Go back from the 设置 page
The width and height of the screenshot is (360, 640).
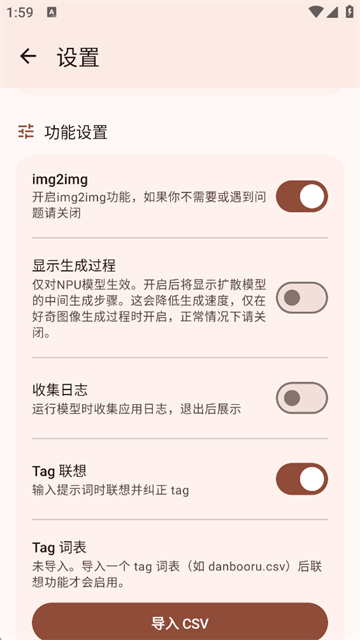point(28,56)
